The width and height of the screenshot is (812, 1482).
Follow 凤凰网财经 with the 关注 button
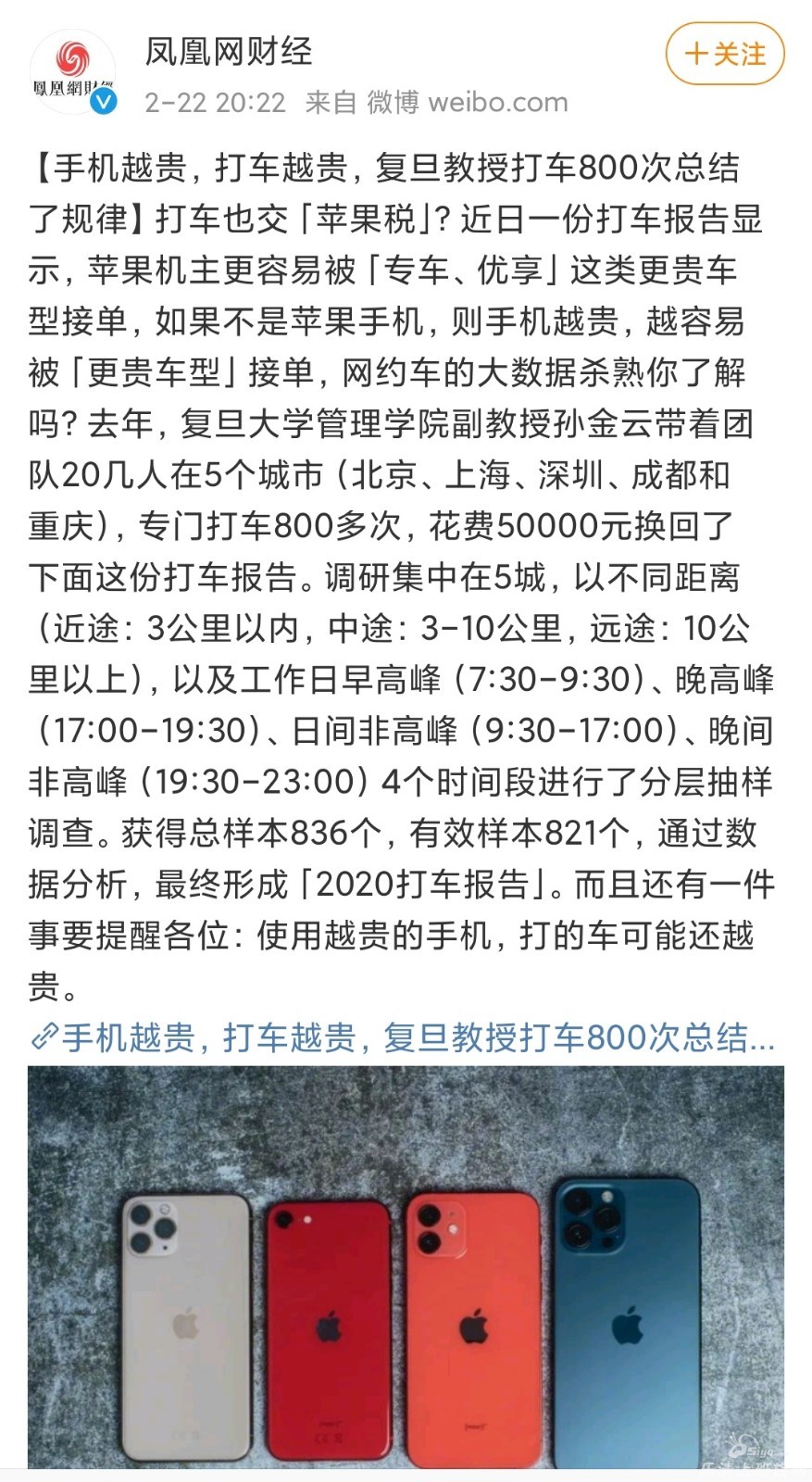pyautogui.click(x=725, y=55)
